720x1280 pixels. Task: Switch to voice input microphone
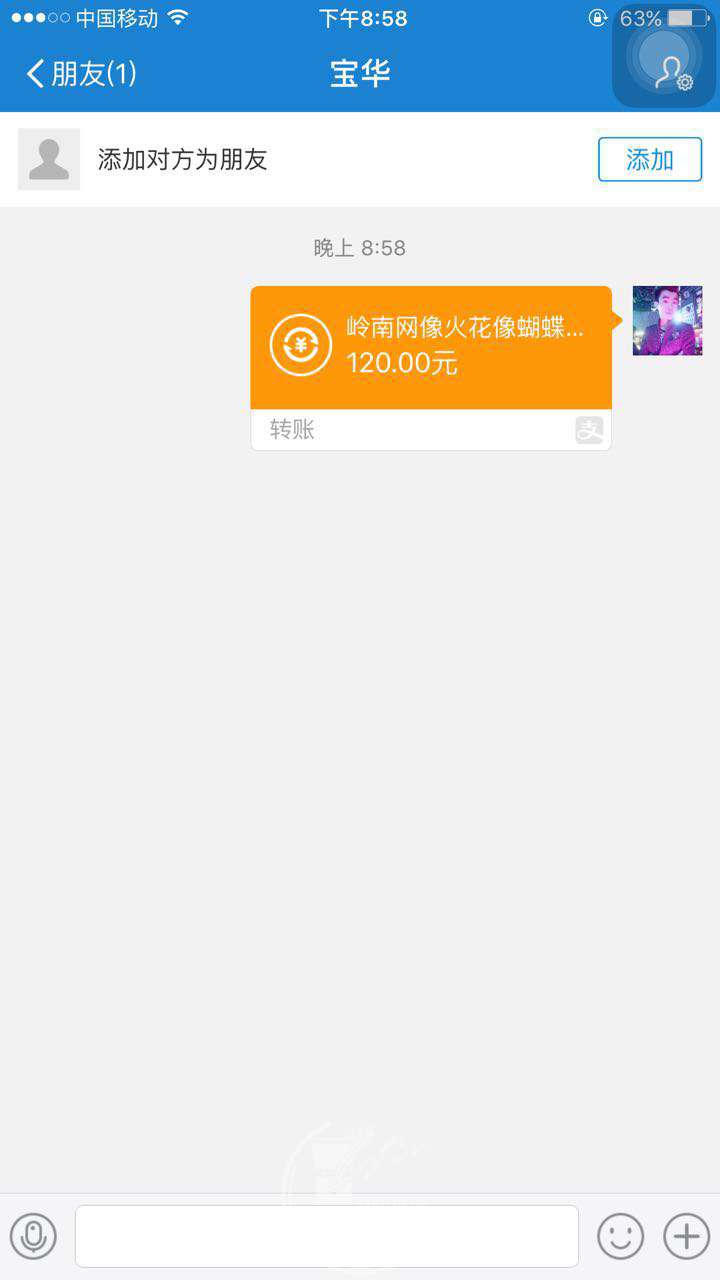point(33,1236)
